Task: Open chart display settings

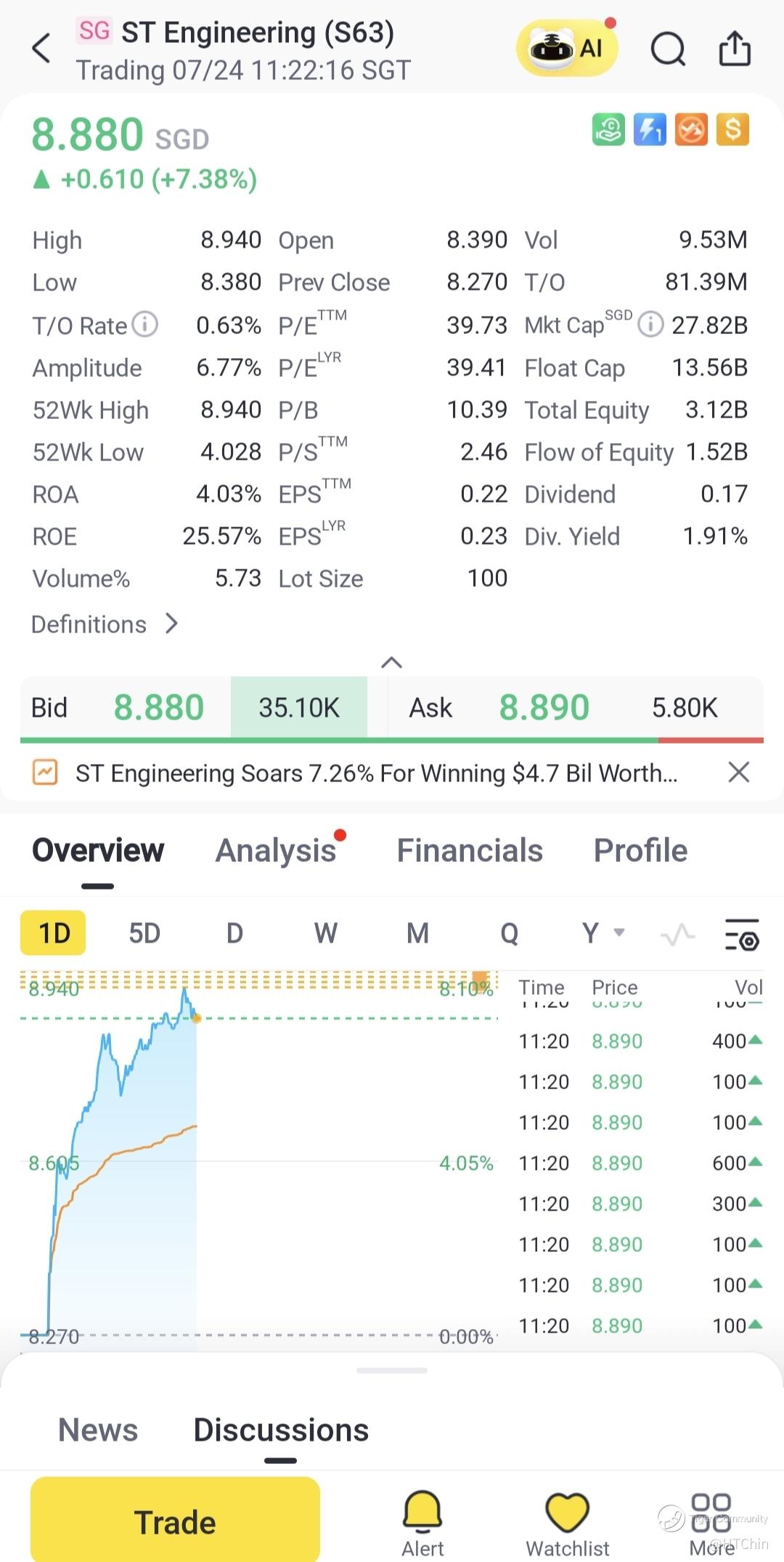Action: 742,934
